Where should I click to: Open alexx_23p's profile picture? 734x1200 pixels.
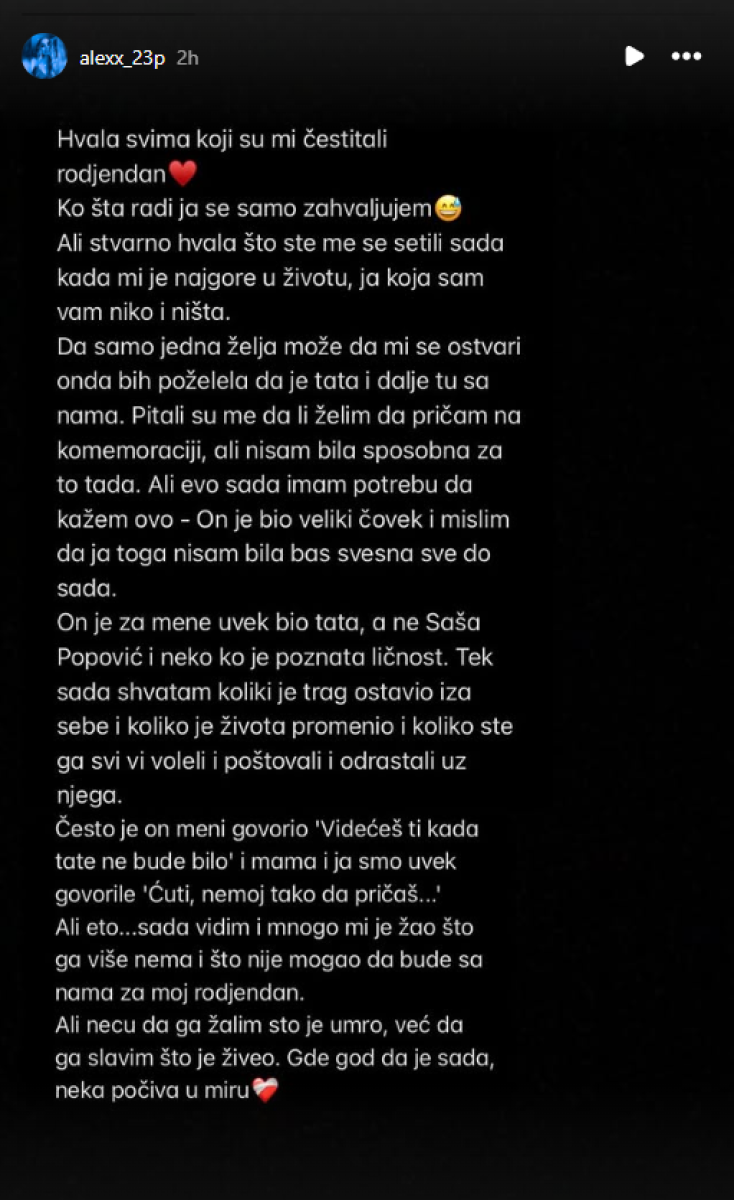tap(44, 56)
